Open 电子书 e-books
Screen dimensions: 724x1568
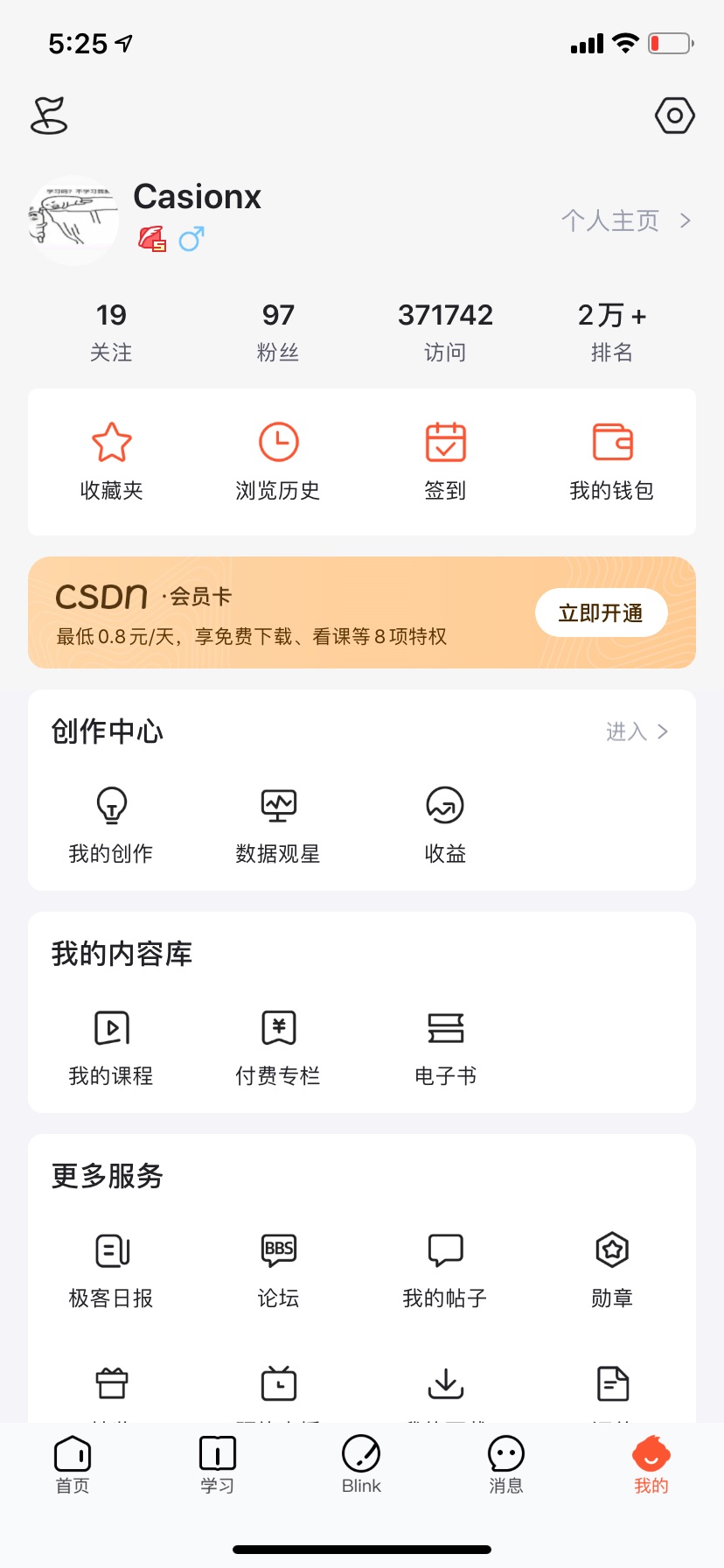tap(445, 1047)
